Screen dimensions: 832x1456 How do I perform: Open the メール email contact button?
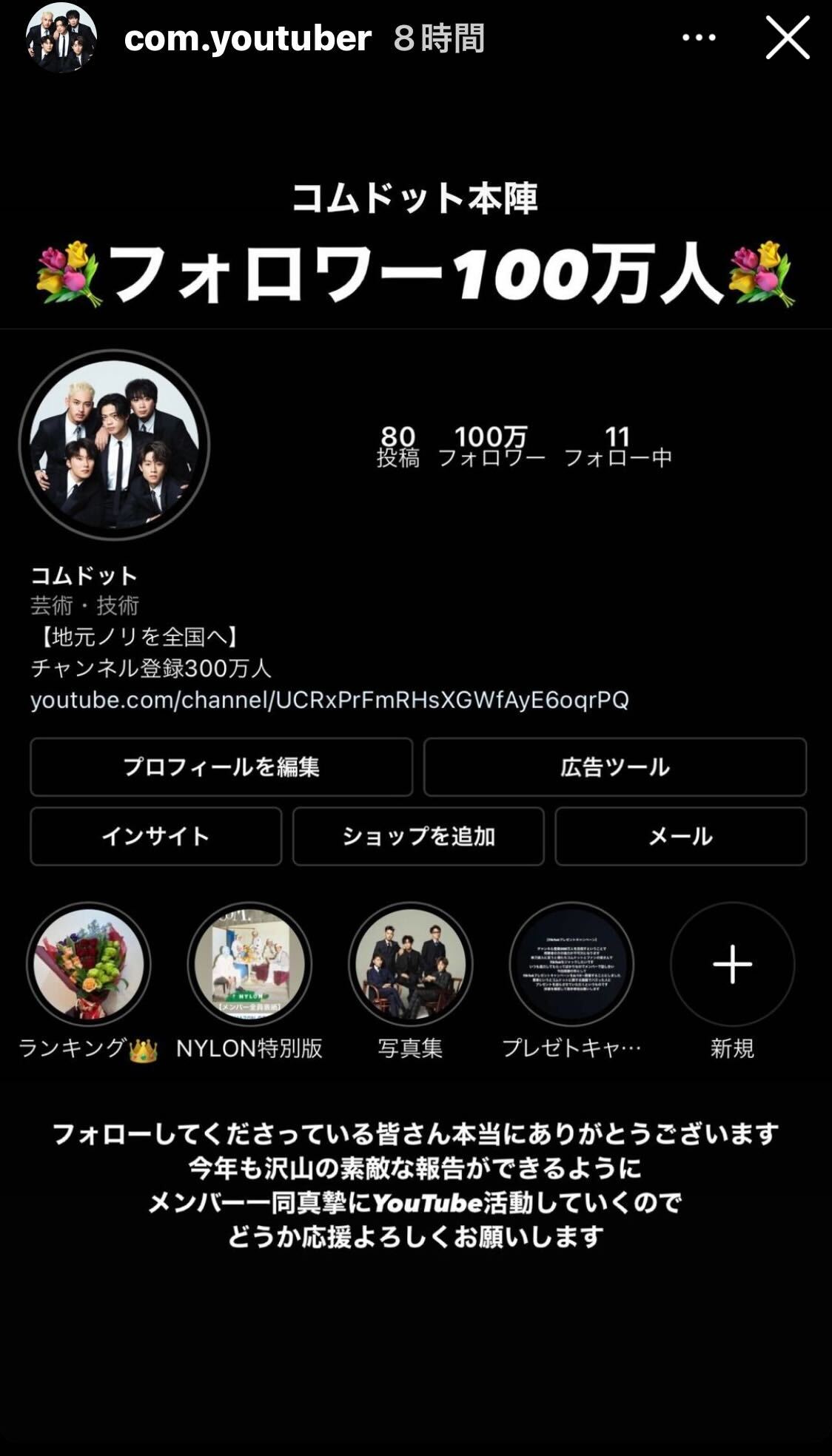pos(681,837)
